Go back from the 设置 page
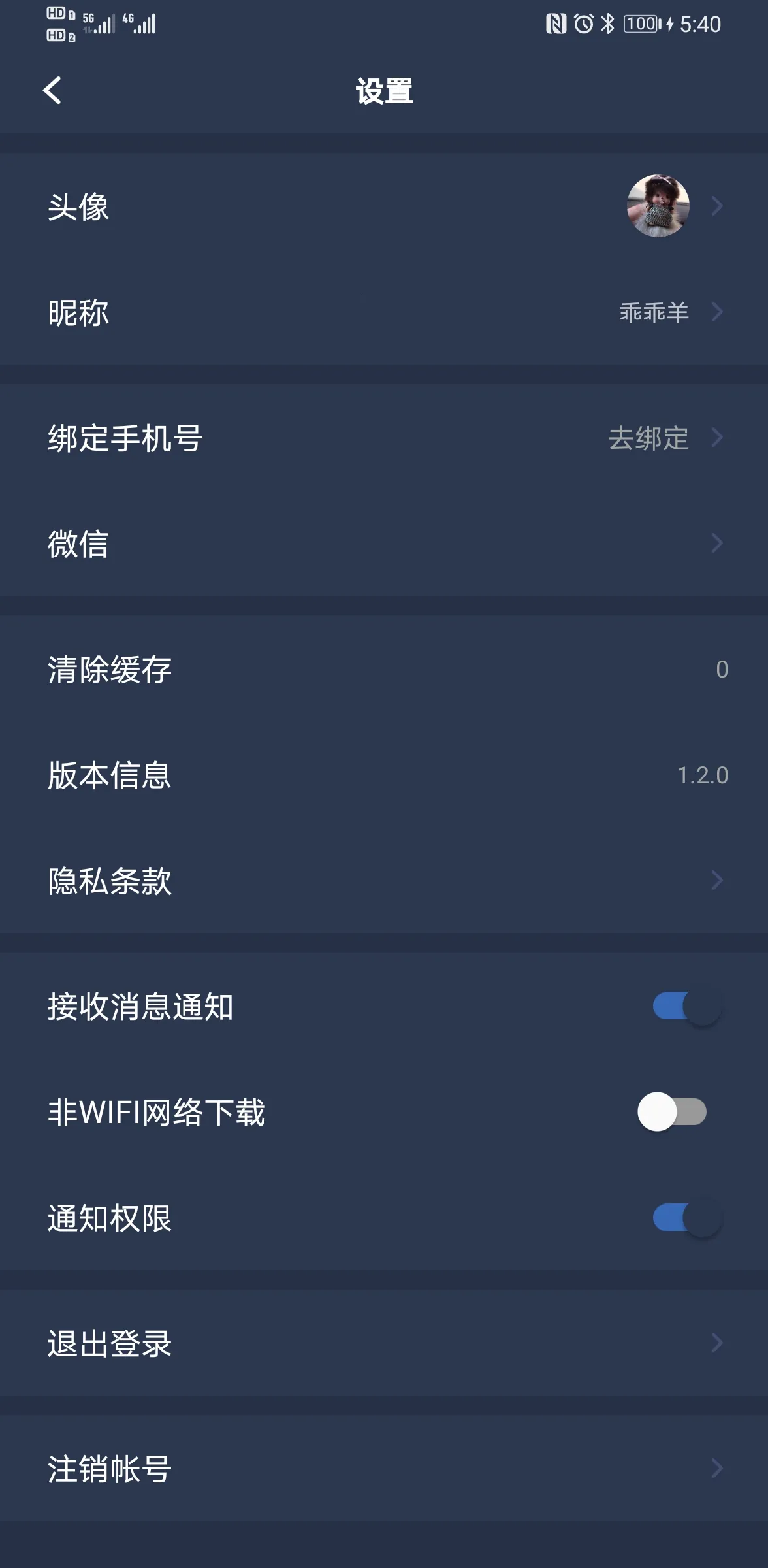The width and height of the screenshot is (768, 1568). 52,90
